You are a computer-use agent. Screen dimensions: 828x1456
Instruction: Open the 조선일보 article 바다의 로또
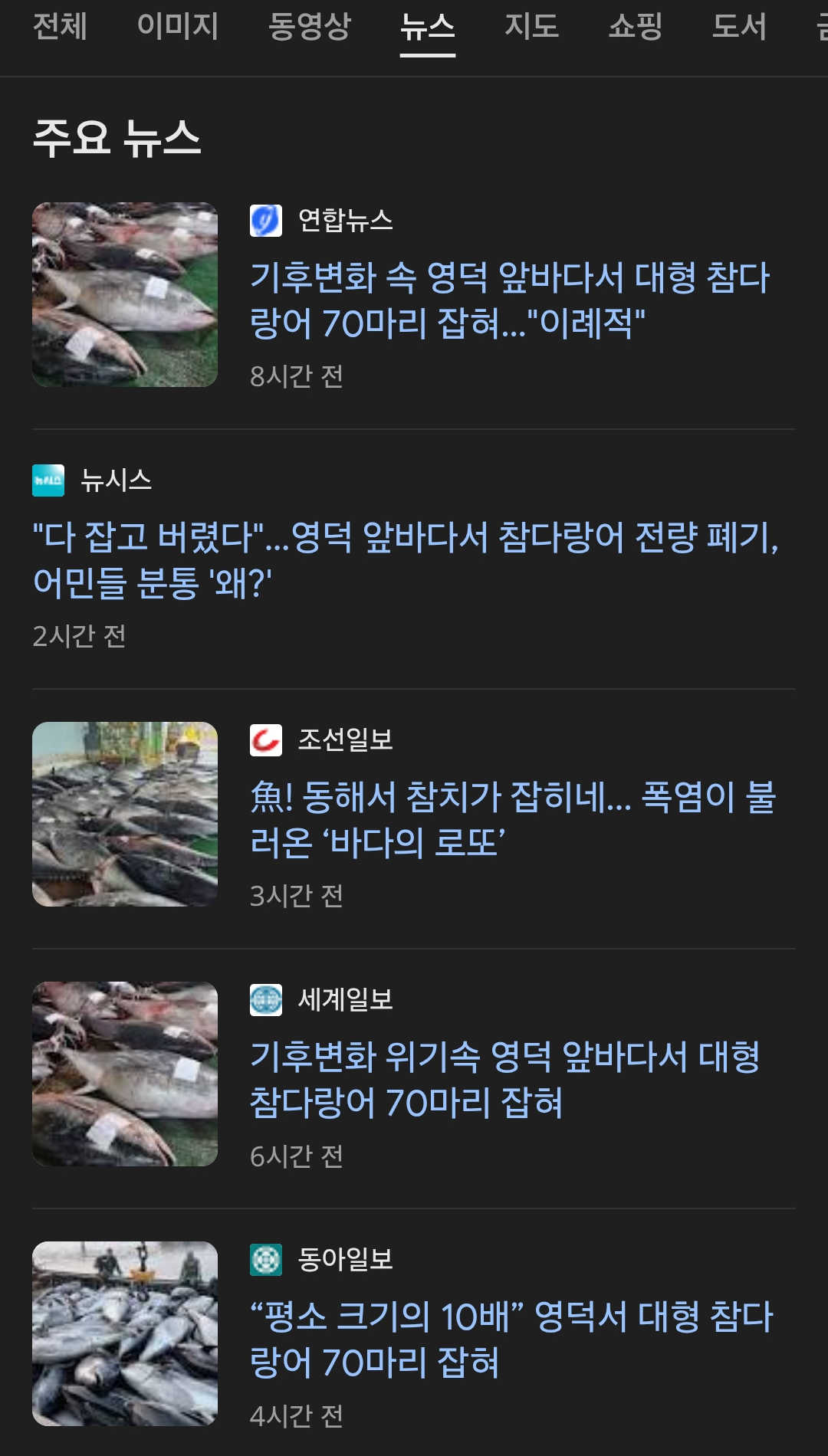(x=513, y=819)
